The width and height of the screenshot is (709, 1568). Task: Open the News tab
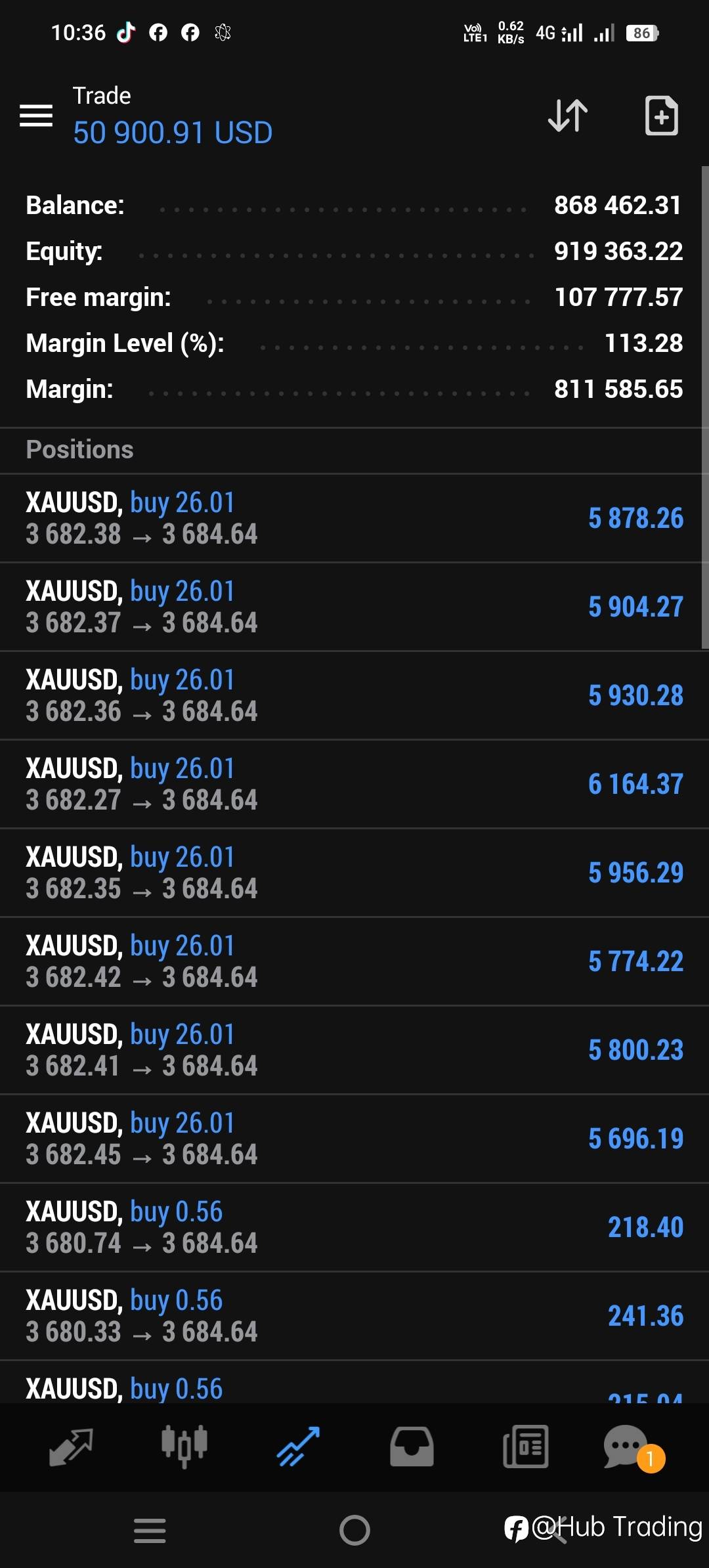point(525,1447)
